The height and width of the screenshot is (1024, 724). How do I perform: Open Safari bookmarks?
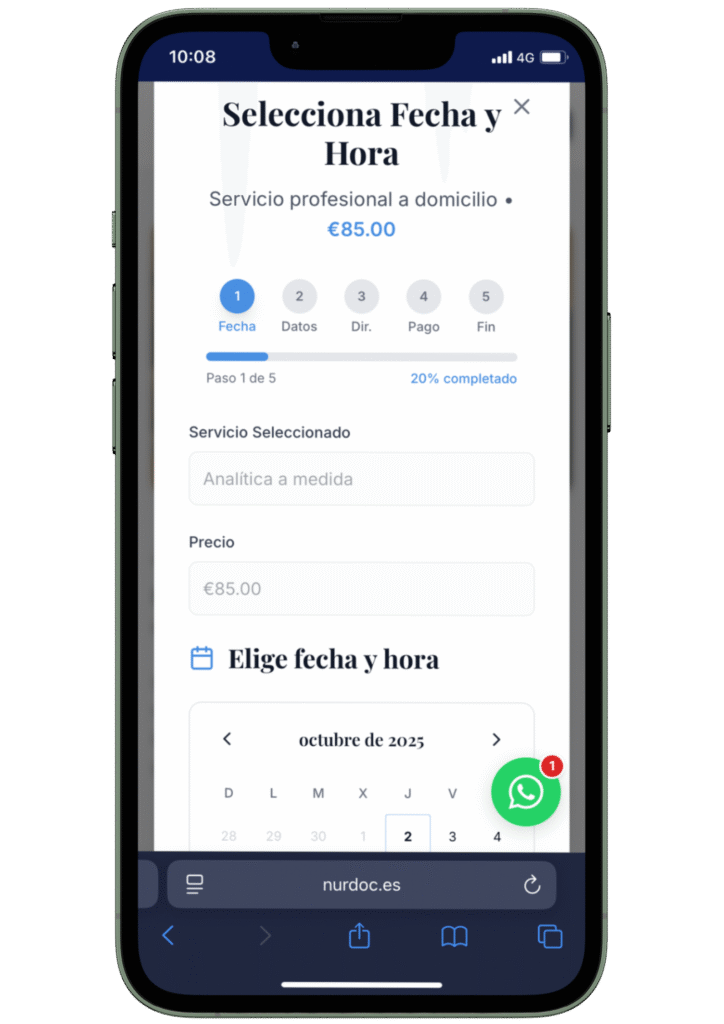coord(454,936)
